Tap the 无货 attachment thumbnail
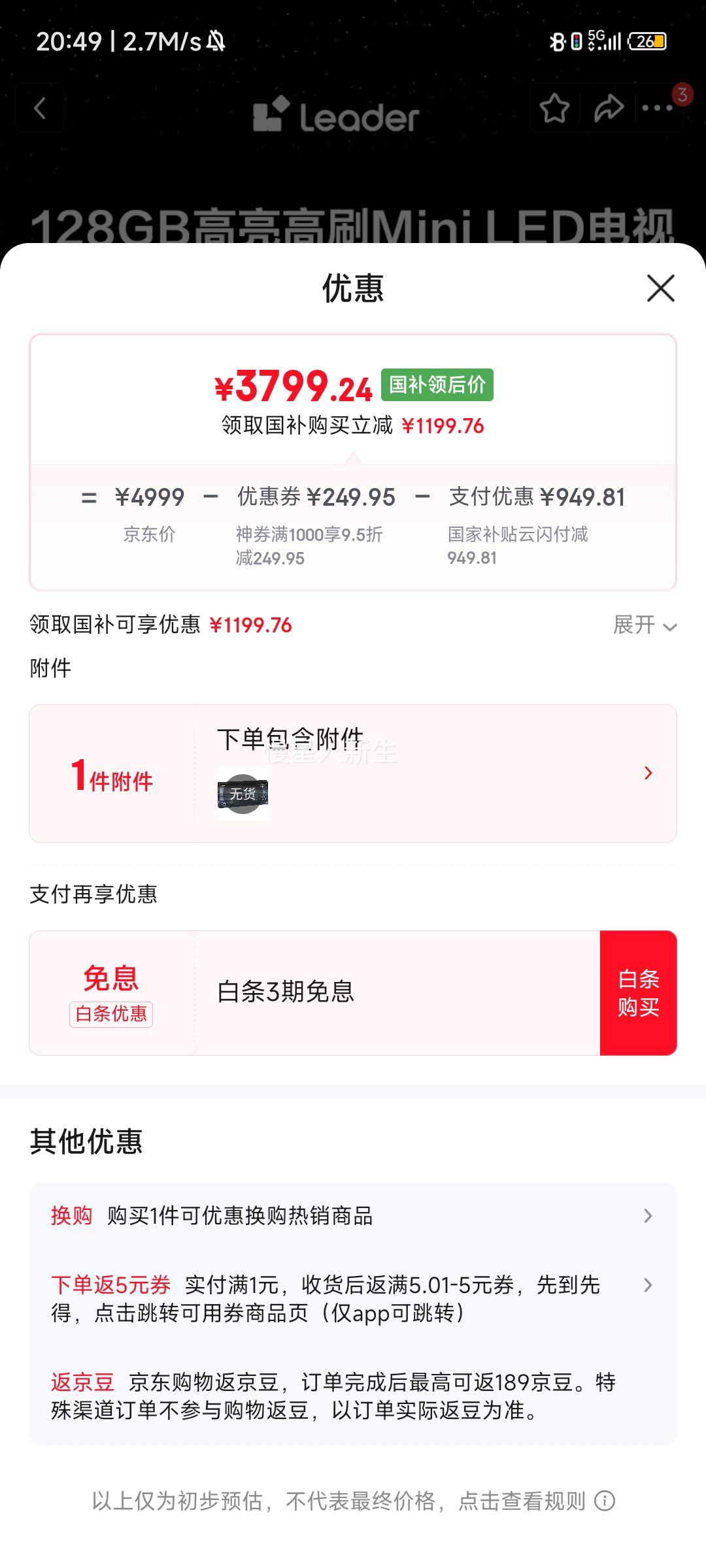Image resolution: width=706 pixels, height=1568 pixels. pyautogui.click(x=243, y=793)
